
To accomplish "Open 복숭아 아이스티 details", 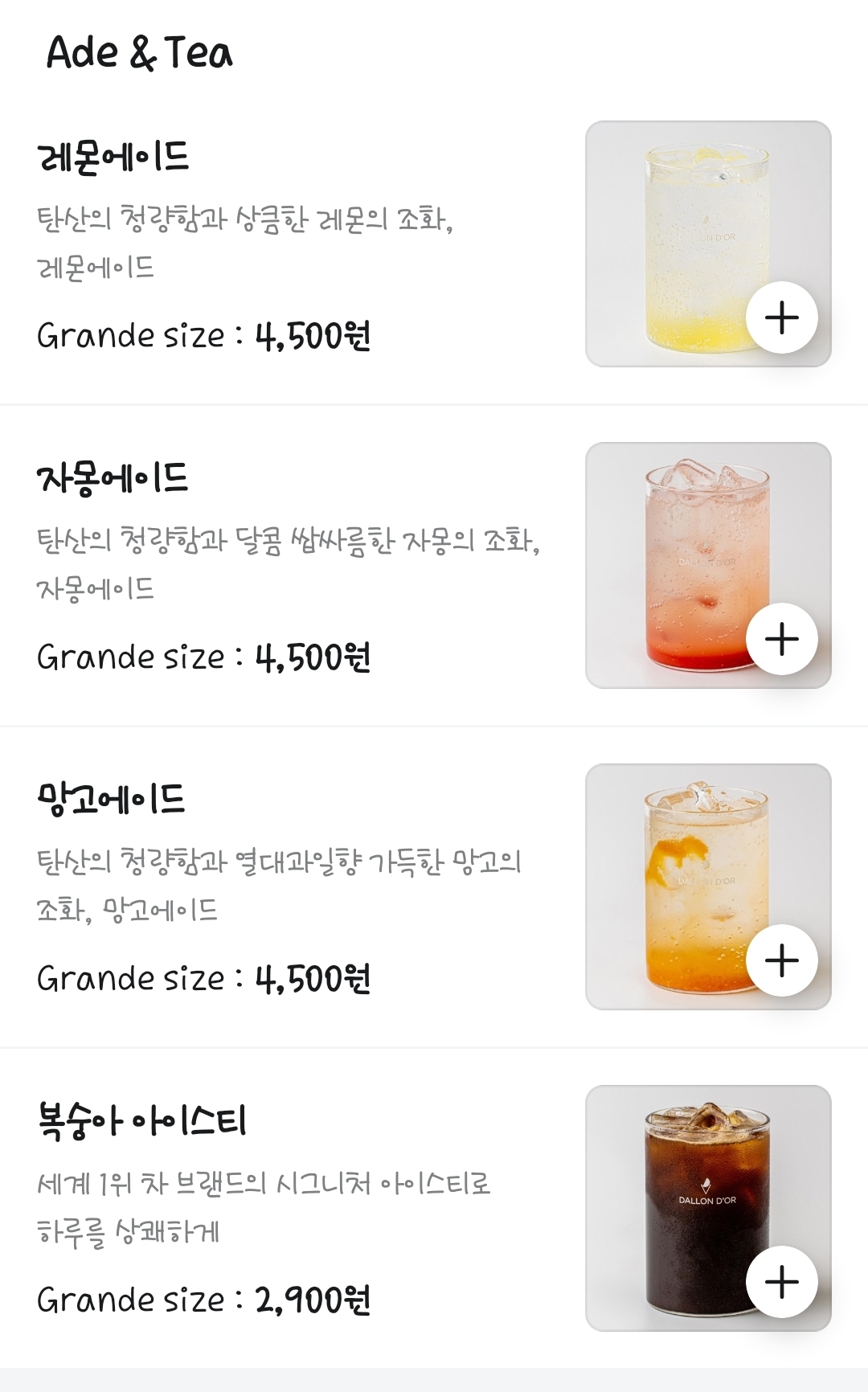I will (x=141, y=1121).
